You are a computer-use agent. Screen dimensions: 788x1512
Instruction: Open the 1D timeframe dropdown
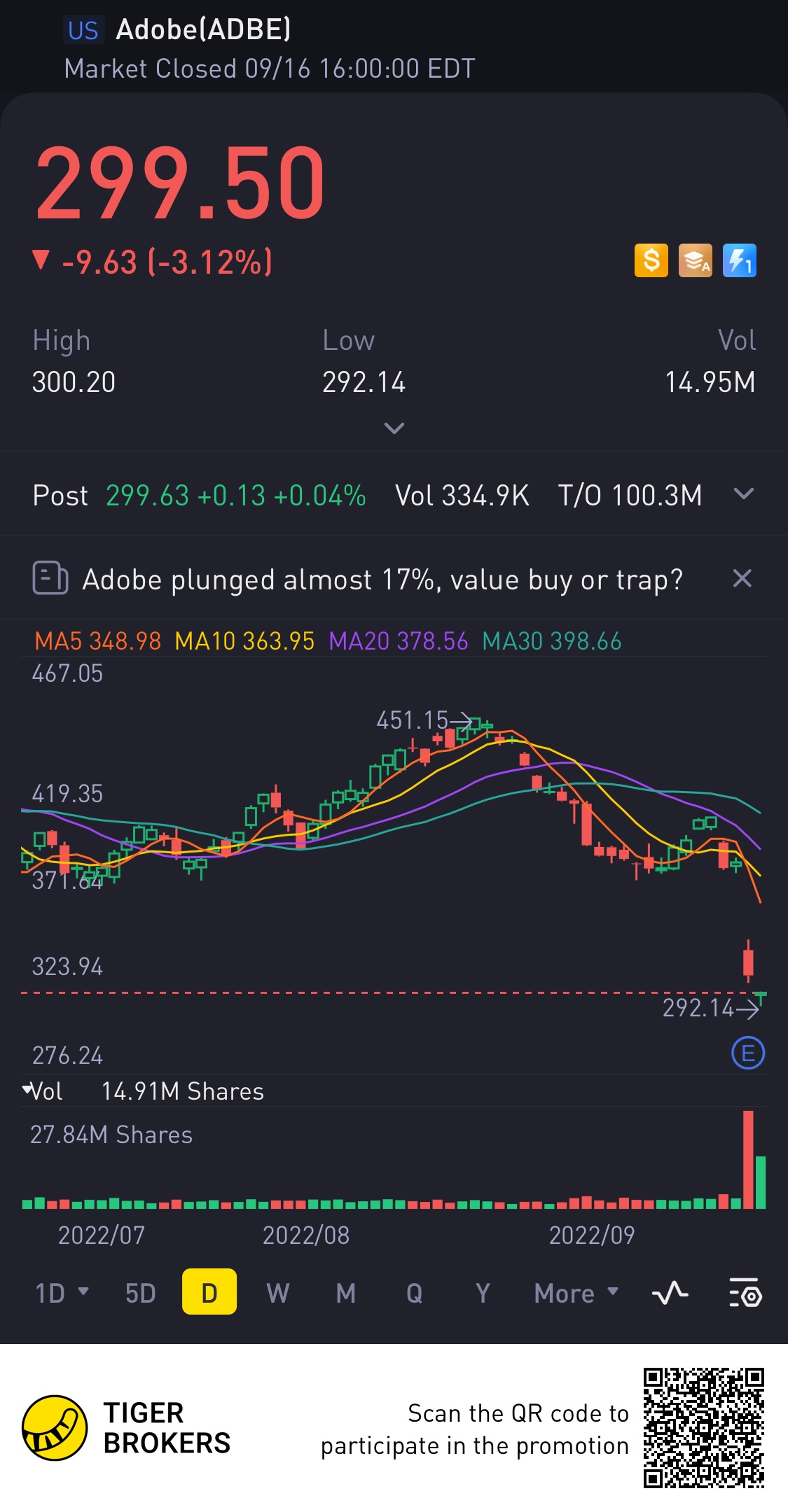[x=62, y=1293]
